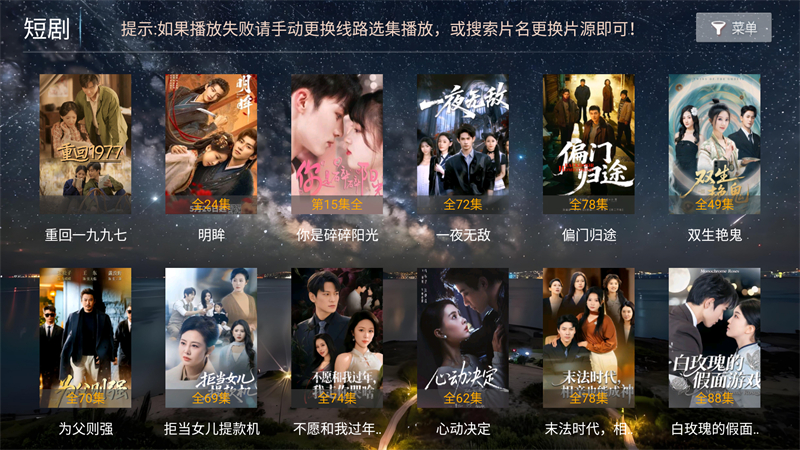Open 你是碎碎阳光 drama card
The width and height of the screenshot is (800, 450).
pos(337,144)
